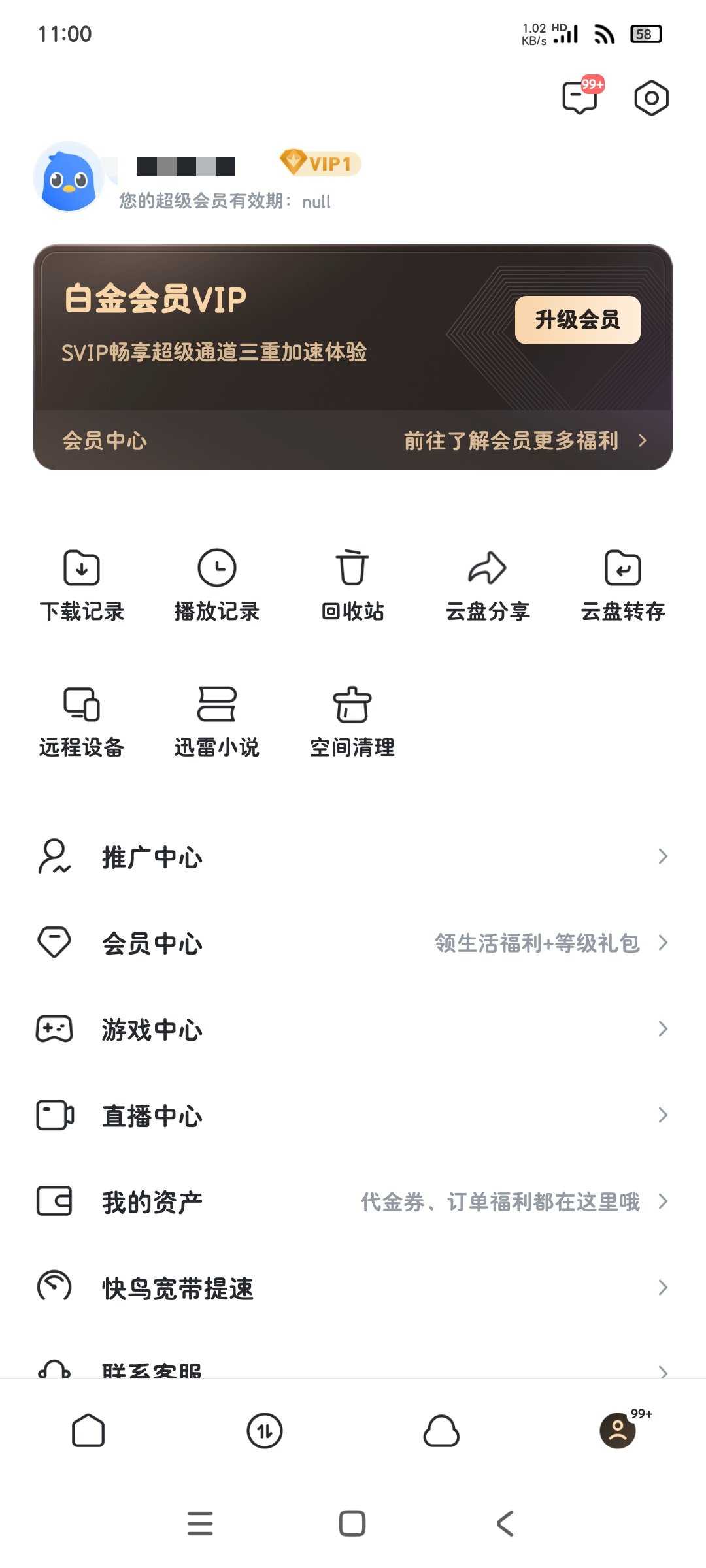Image resolution: width=706 pixels, height=1568 pixels.
Task: Open 云盘转存 cloud transfer
Action: (x=623, y=585)
